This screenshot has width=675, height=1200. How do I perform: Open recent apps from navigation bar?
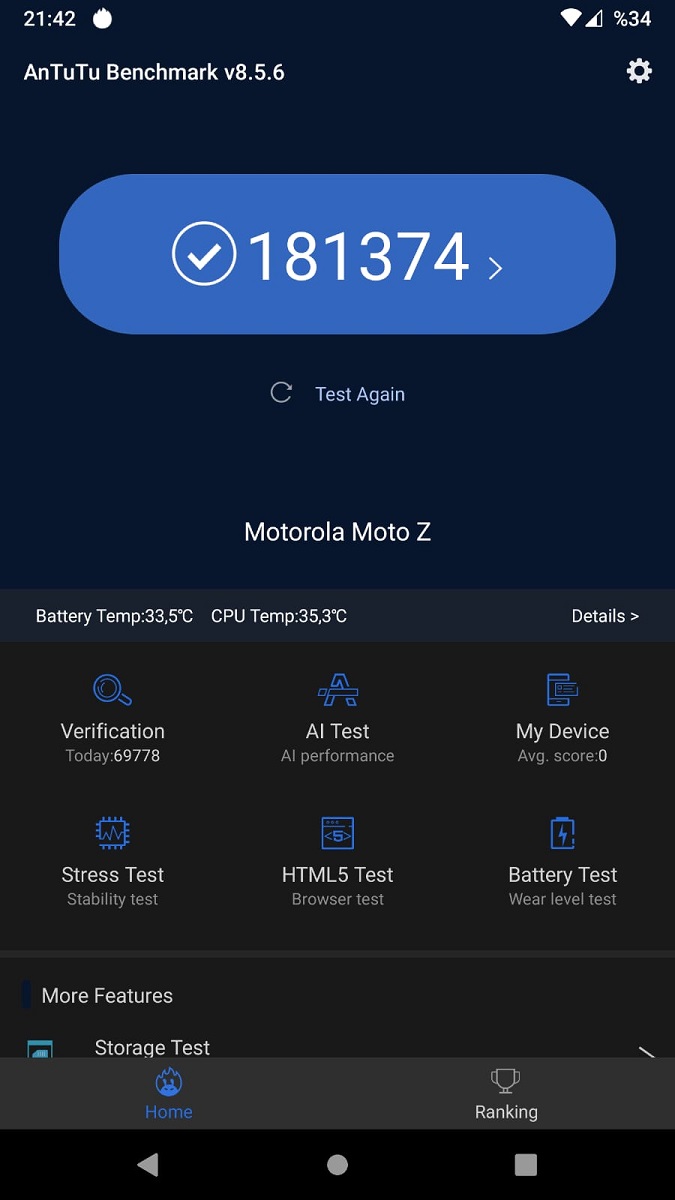tap(526, 1164)
